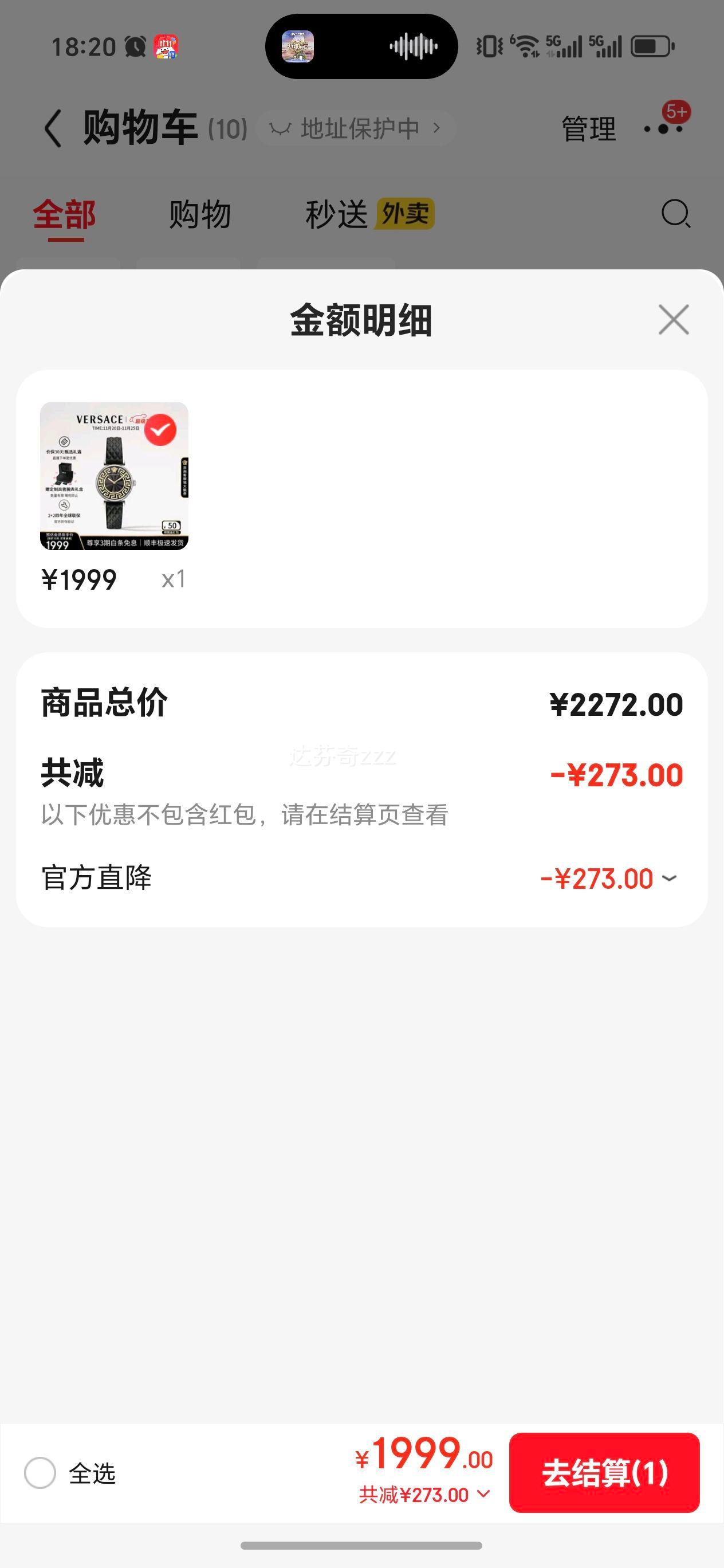Tap 管理 to manage the cart
This screenshot has height=1568, width=724.
[588, 128]
